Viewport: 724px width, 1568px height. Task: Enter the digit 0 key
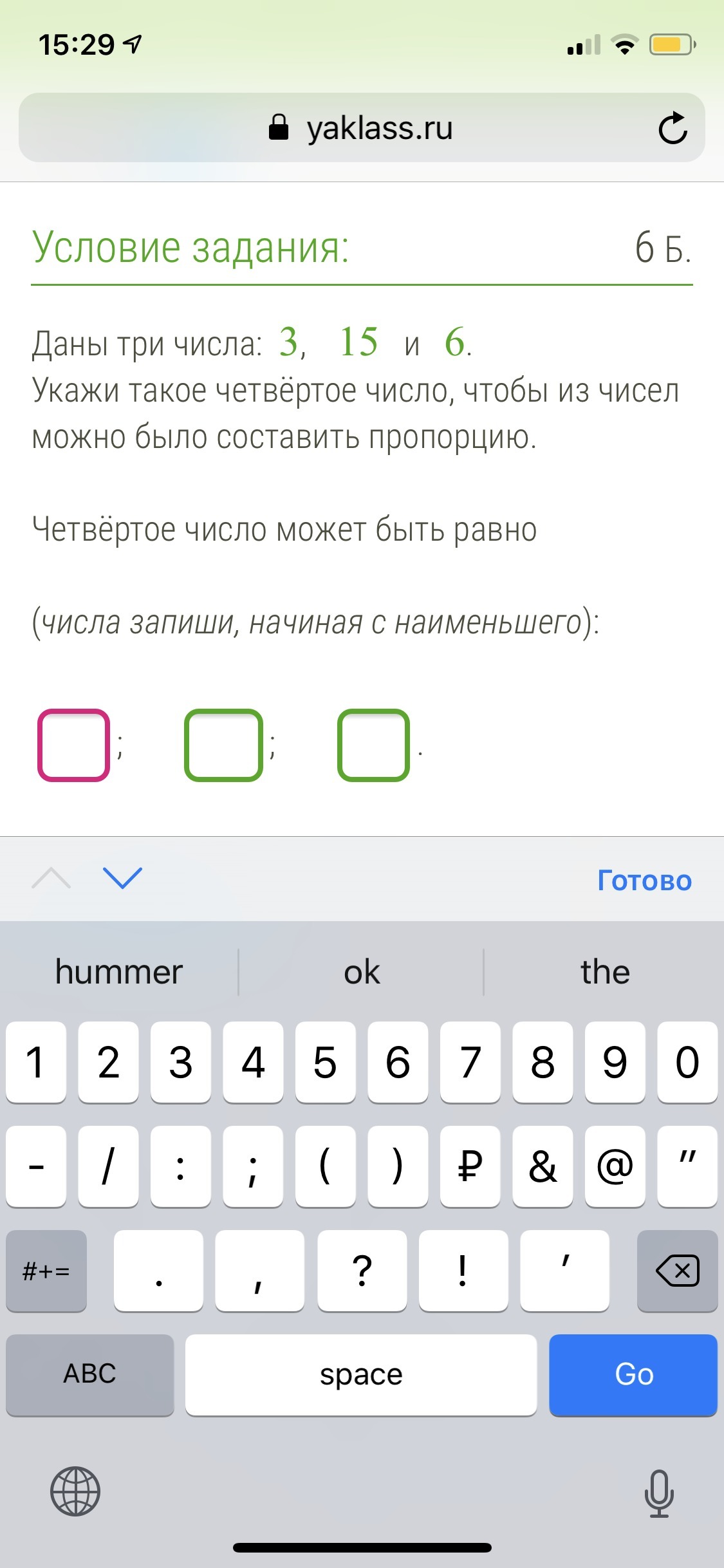(687, 1061)
